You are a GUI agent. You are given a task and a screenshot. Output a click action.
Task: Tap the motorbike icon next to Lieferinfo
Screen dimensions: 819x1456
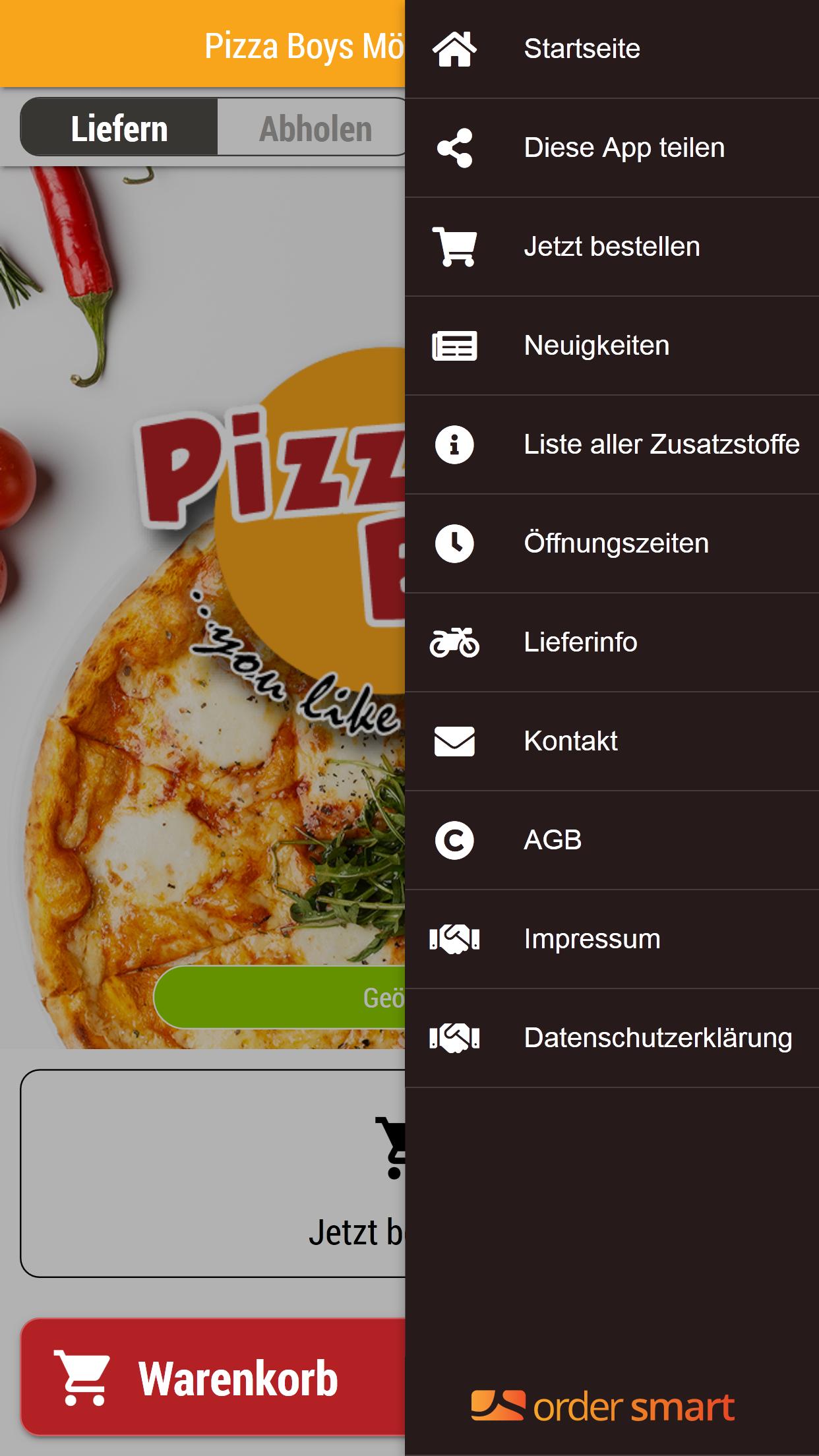click(x=455, y=642)
